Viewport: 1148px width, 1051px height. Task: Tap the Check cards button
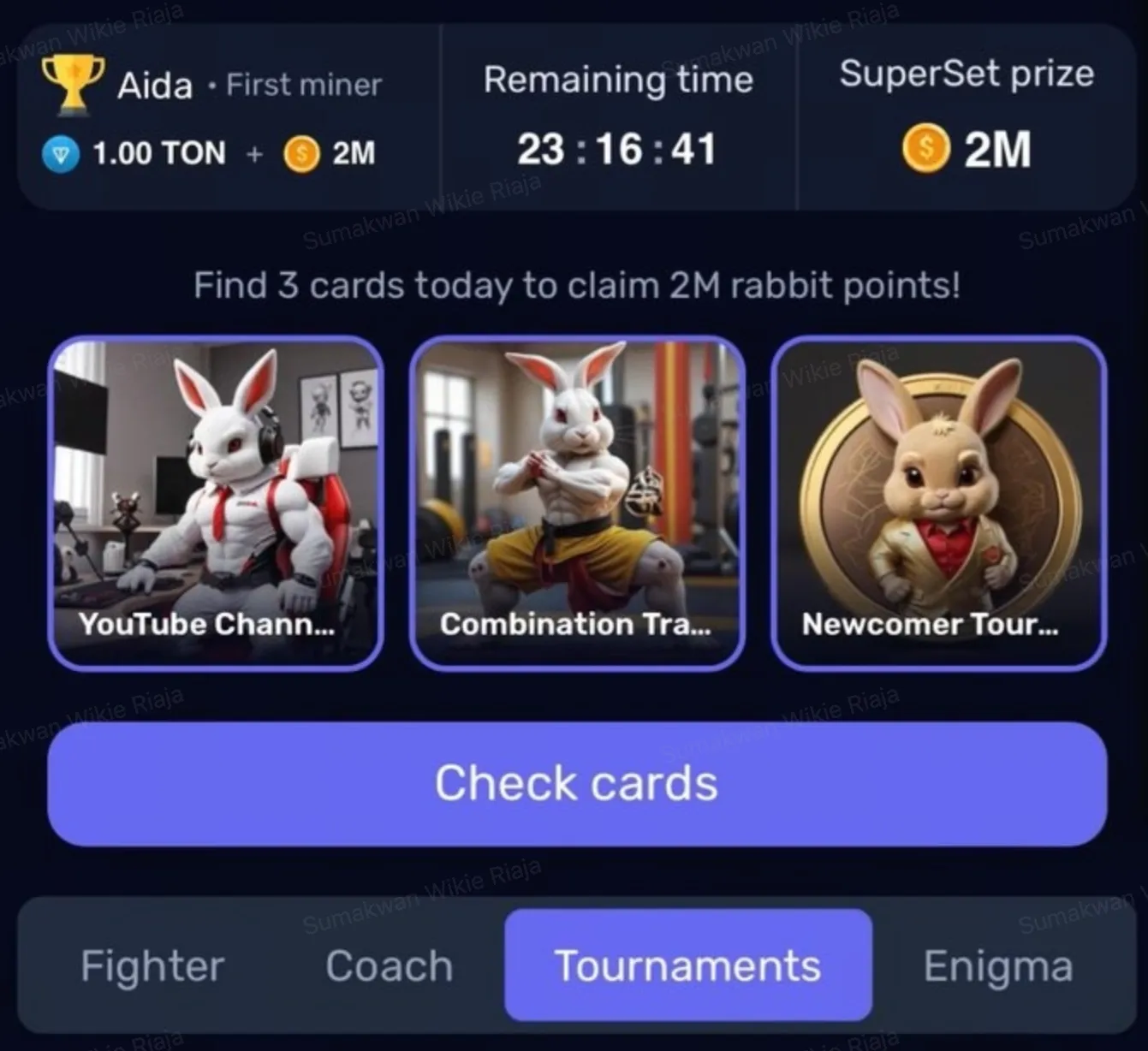pos(576,783)
